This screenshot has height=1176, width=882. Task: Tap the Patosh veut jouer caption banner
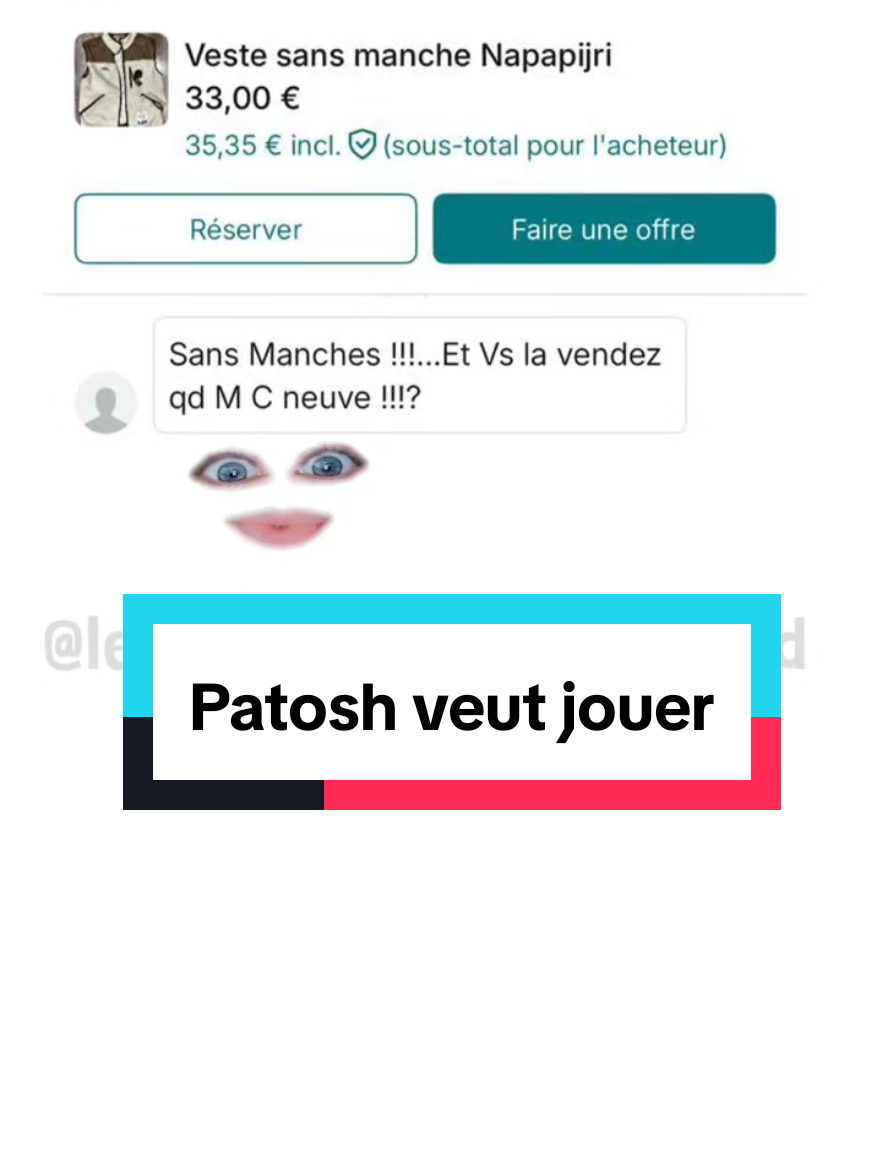[x=451, y=706]
